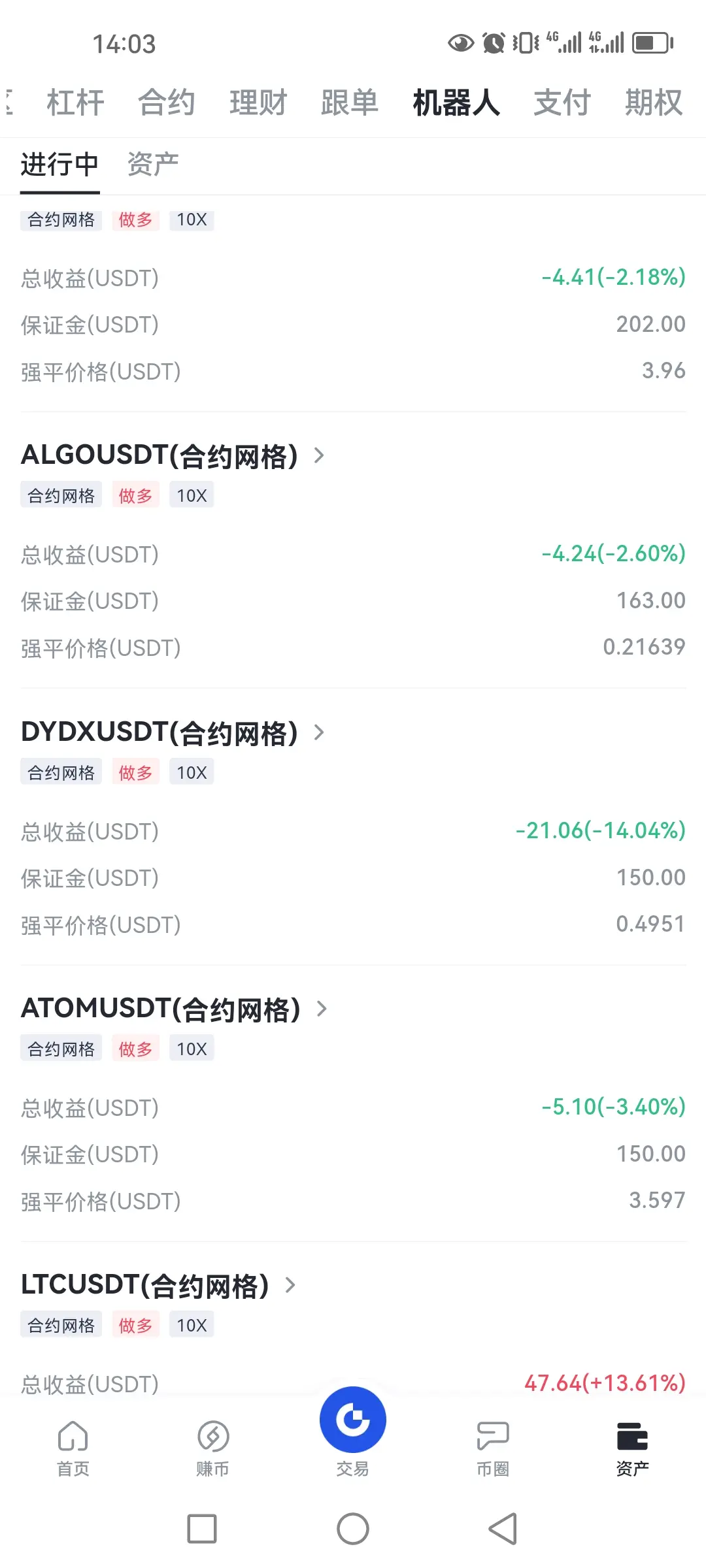The image size is (706, 1568).
Task: Open DYDXUSDT(合约网格) bot details
Action: click(173, 732)
